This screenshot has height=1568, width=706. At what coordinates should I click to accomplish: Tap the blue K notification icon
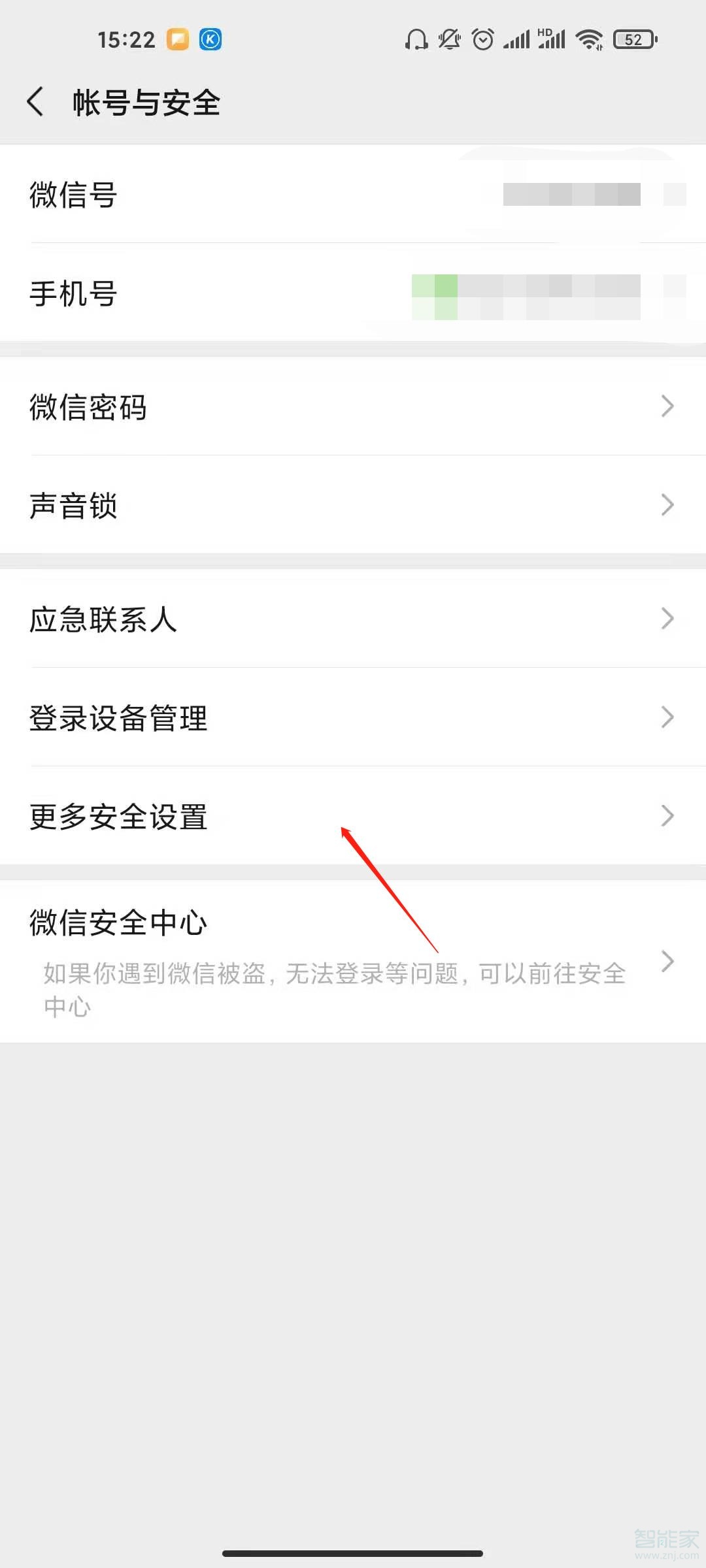pyautogui.click(x=208, y=39)
